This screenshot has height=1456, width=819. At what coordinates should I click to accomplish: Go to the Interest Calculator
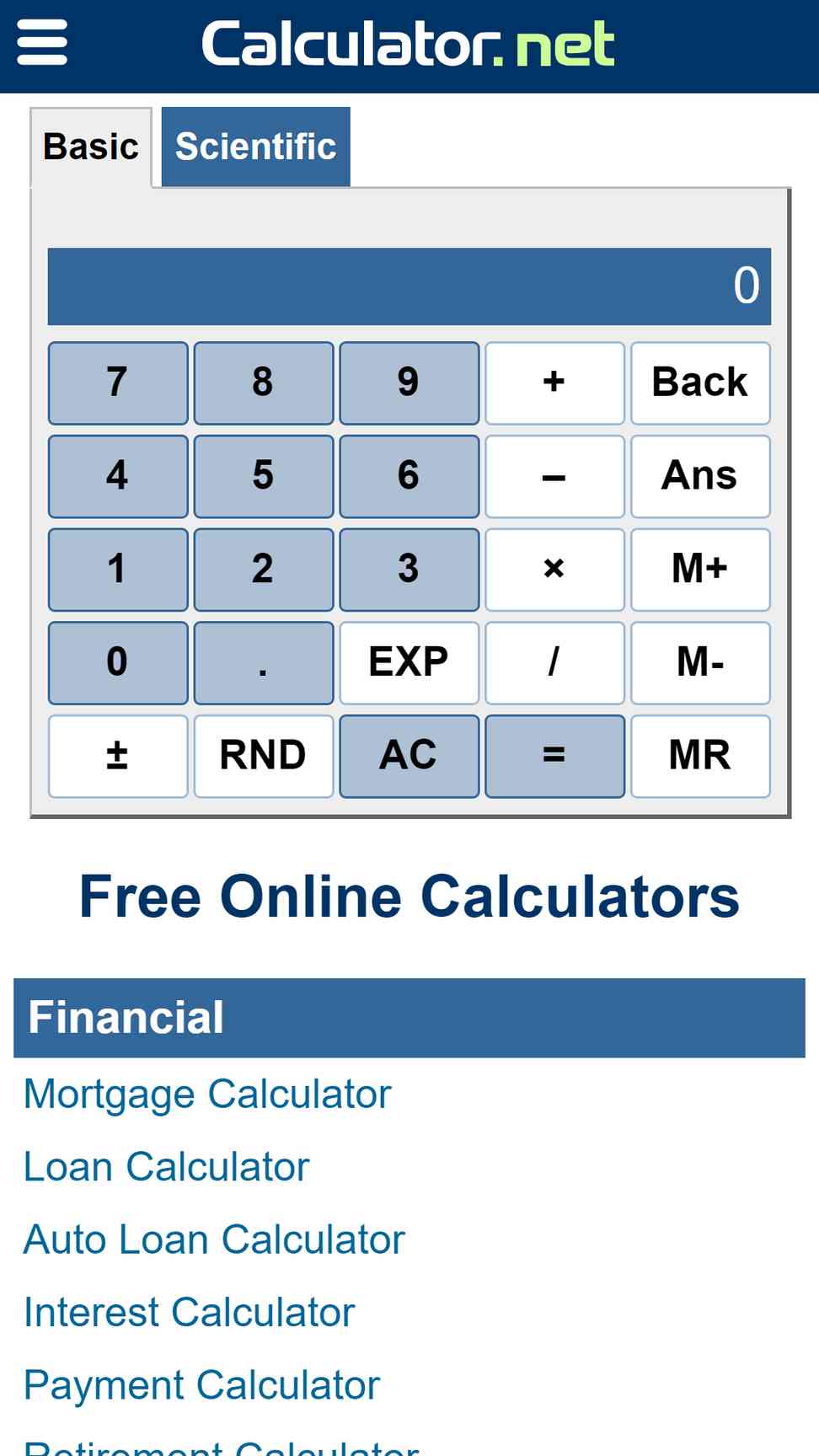point(189,1313)
